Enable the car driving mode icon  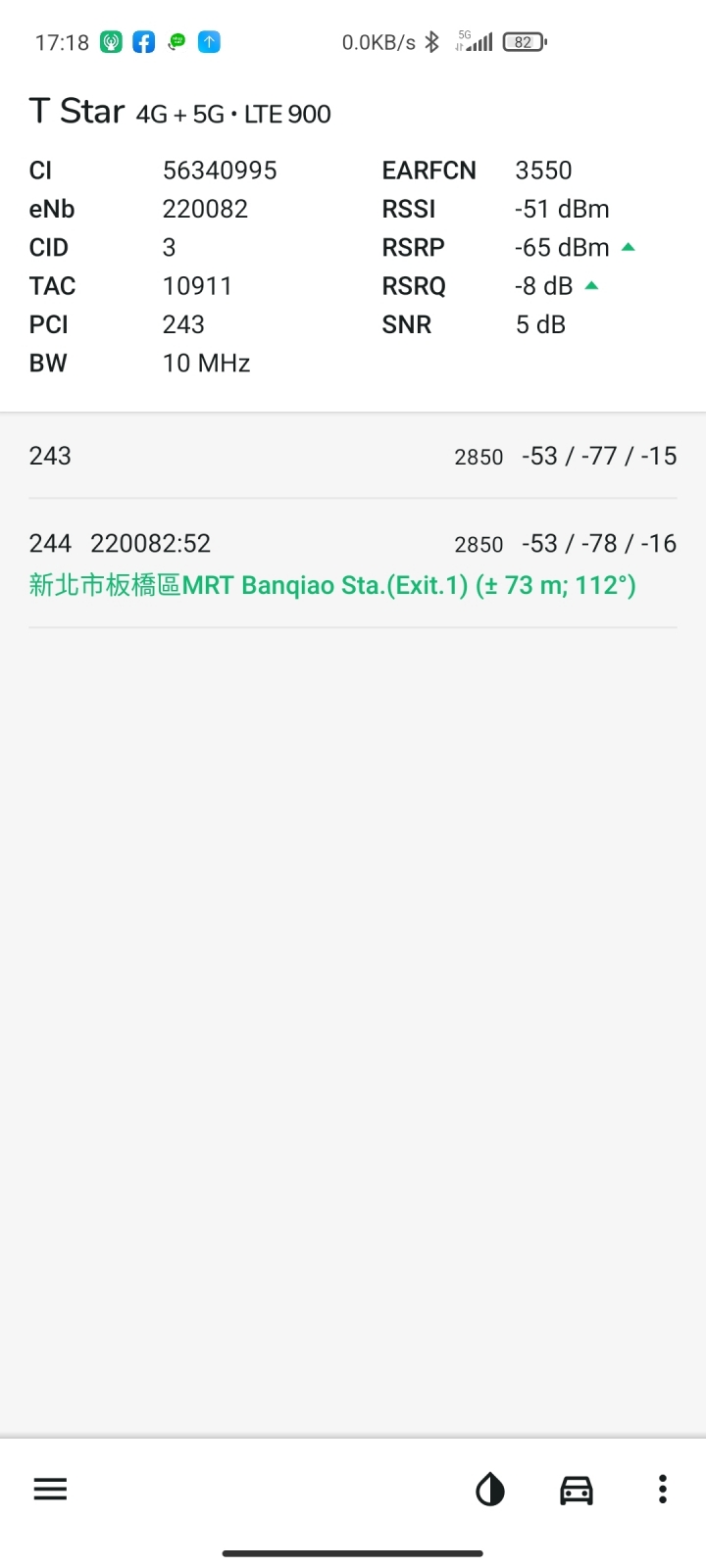click(577, 1491)
